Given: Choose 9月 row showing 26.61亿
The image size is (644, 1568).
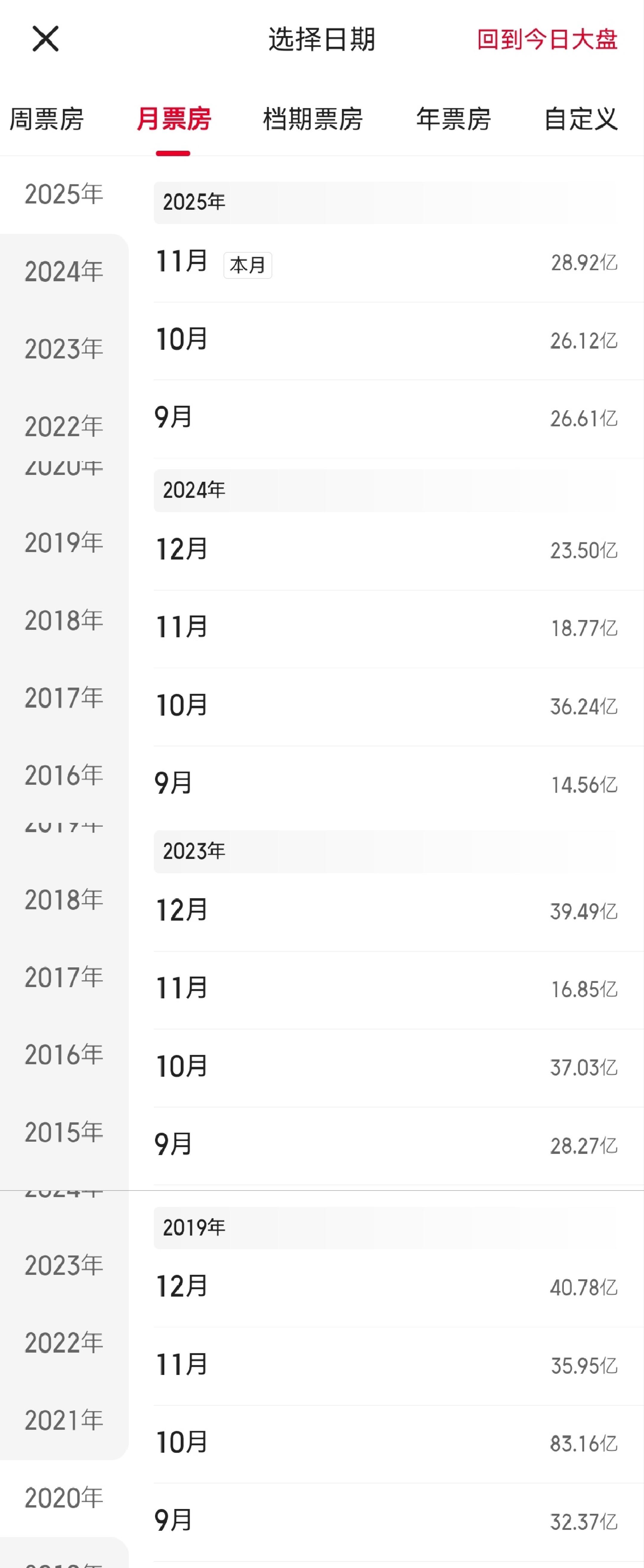Looking at the screenshot, I should click(386, 418).
